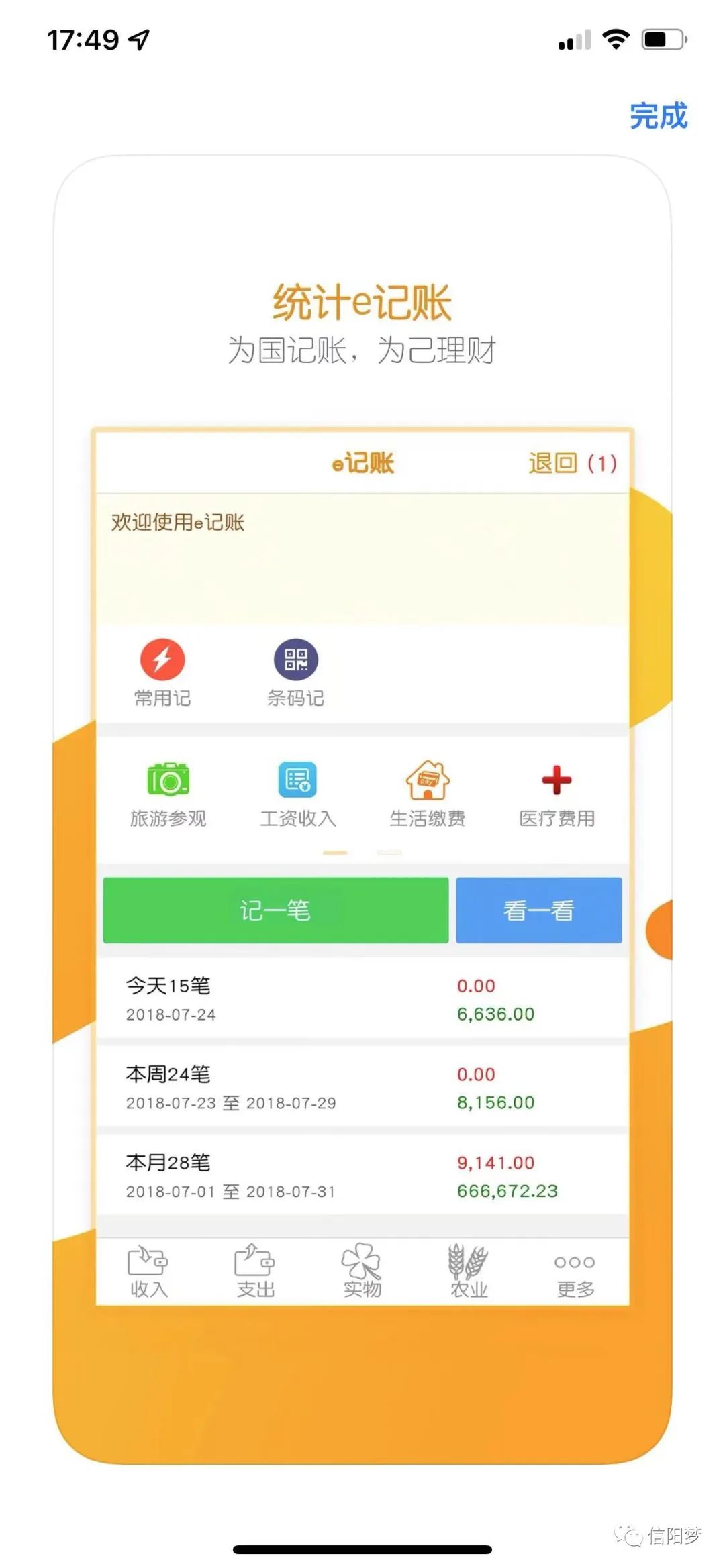This screenshot has width=725, height=1568.
Task: Open the 今天15笔 daily summary row
Action: [x=362, y=1000]
